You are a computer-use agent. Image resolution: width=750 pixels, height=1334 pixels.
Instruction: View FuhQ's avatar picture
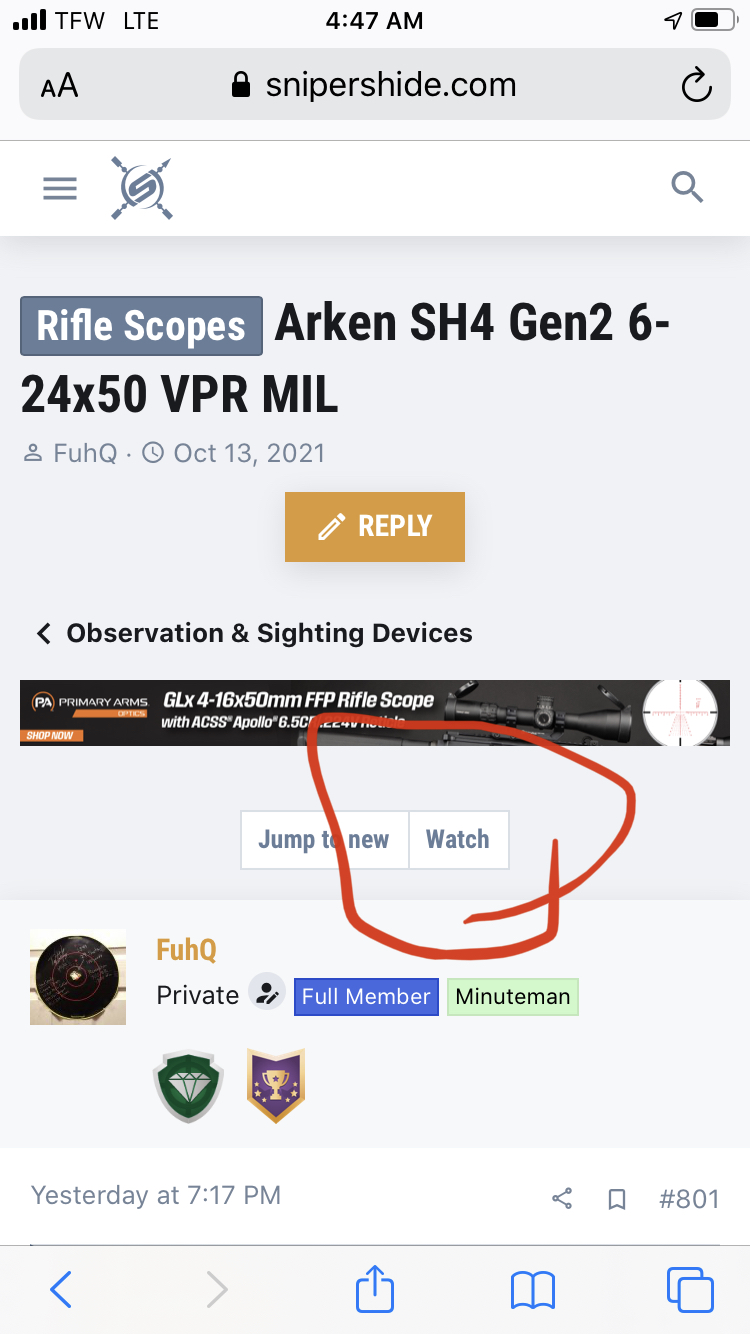[x=78, y=977]
